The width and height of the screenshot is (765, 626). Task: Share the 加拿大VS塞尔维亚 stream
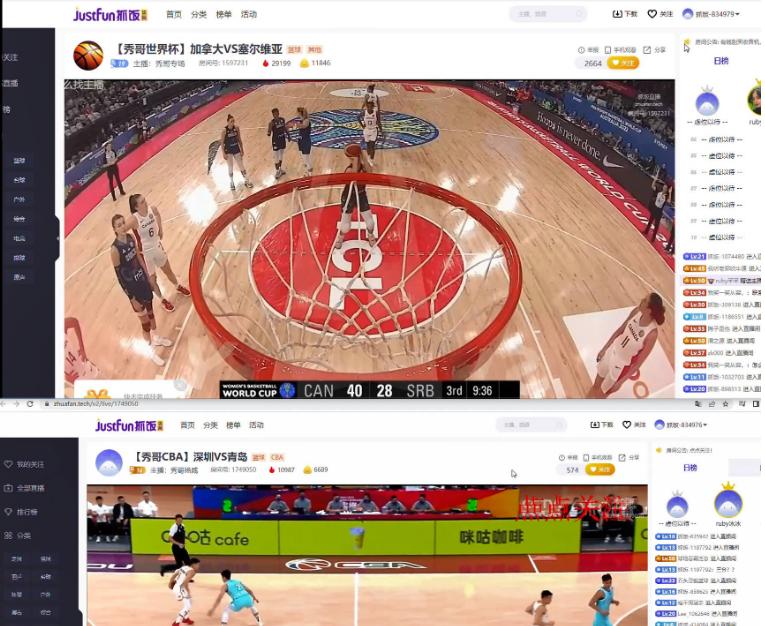(654, 49)
